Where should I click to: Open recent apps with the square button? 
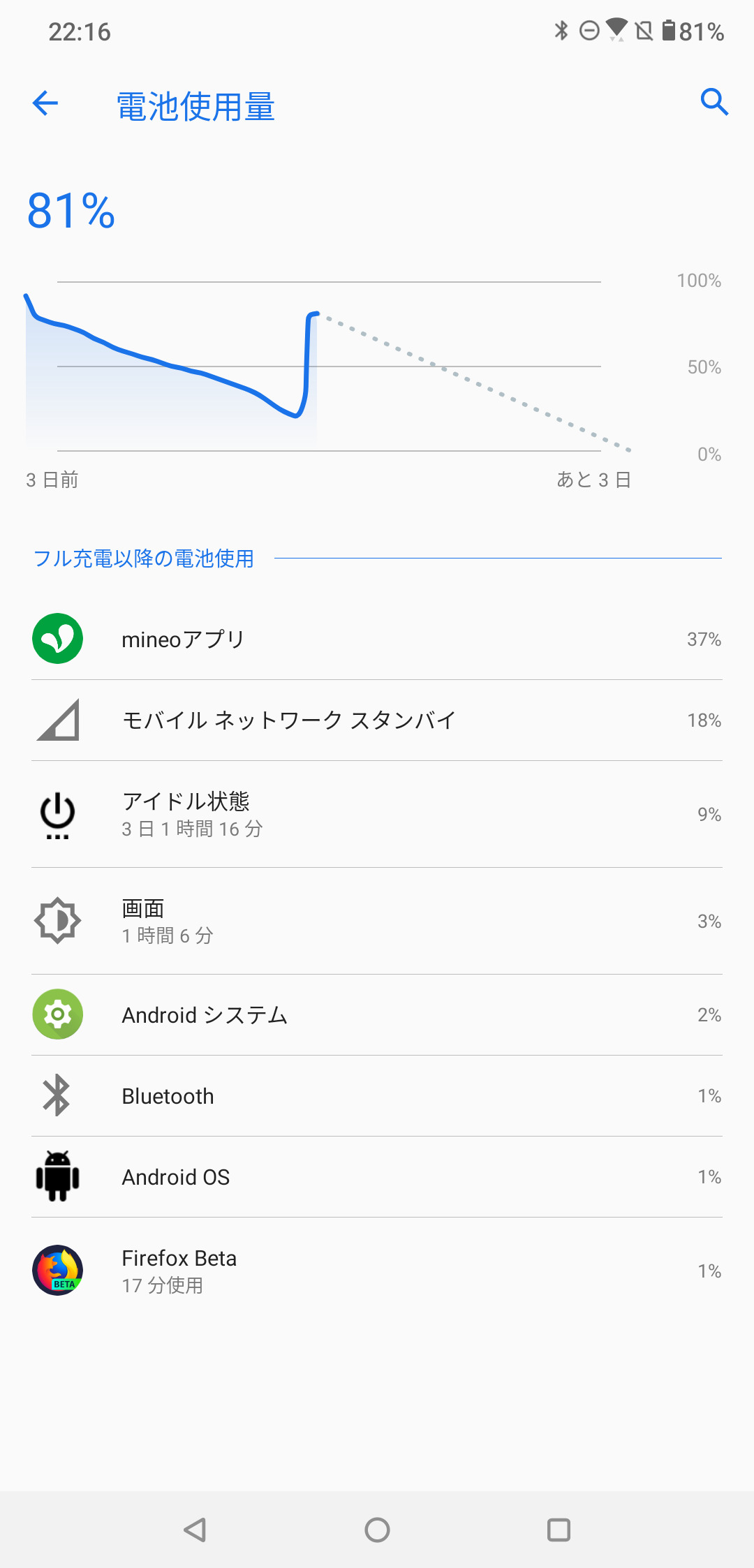(x=559, y=1530)
